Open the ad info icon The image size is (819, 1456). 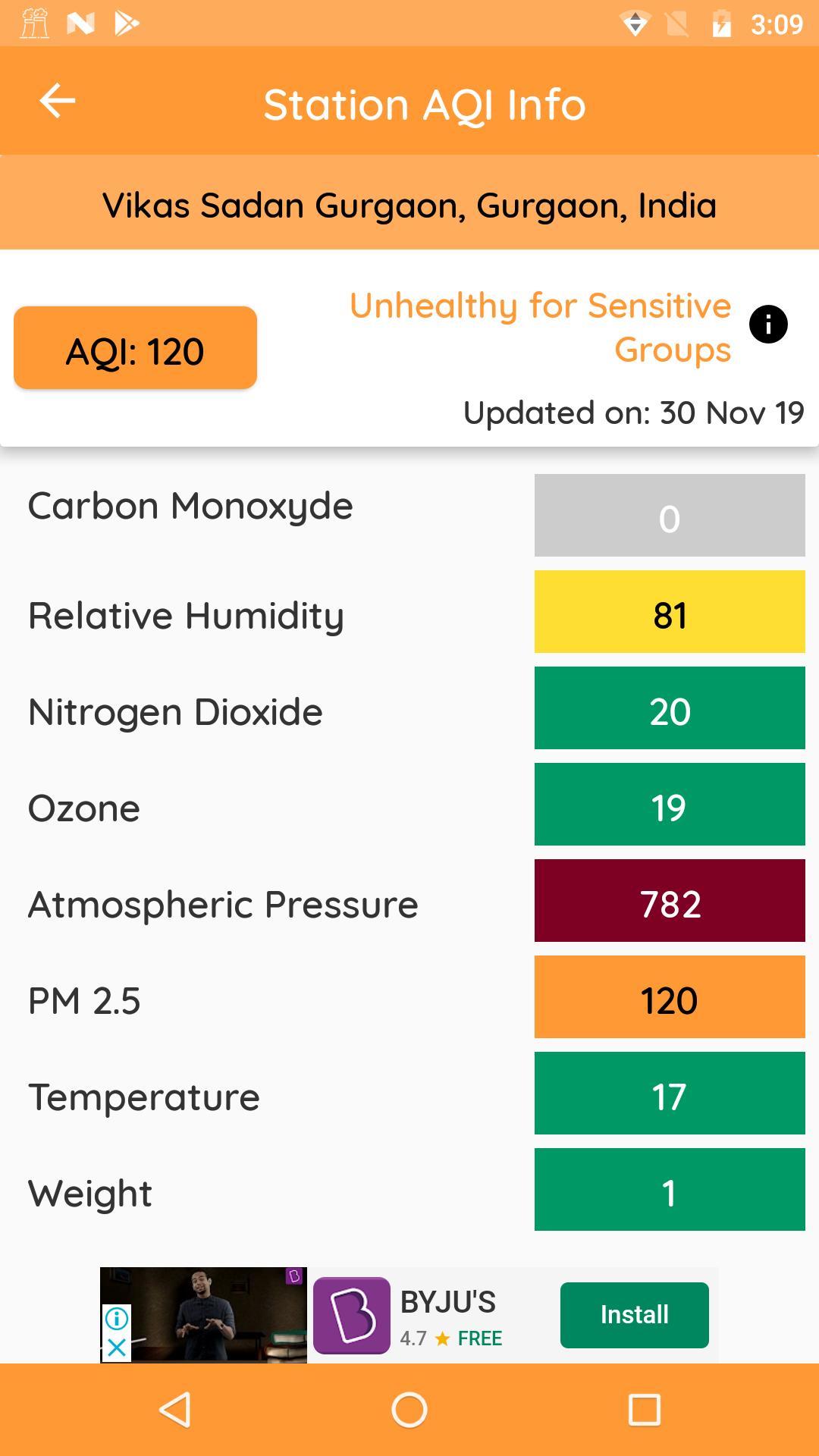116,1319
